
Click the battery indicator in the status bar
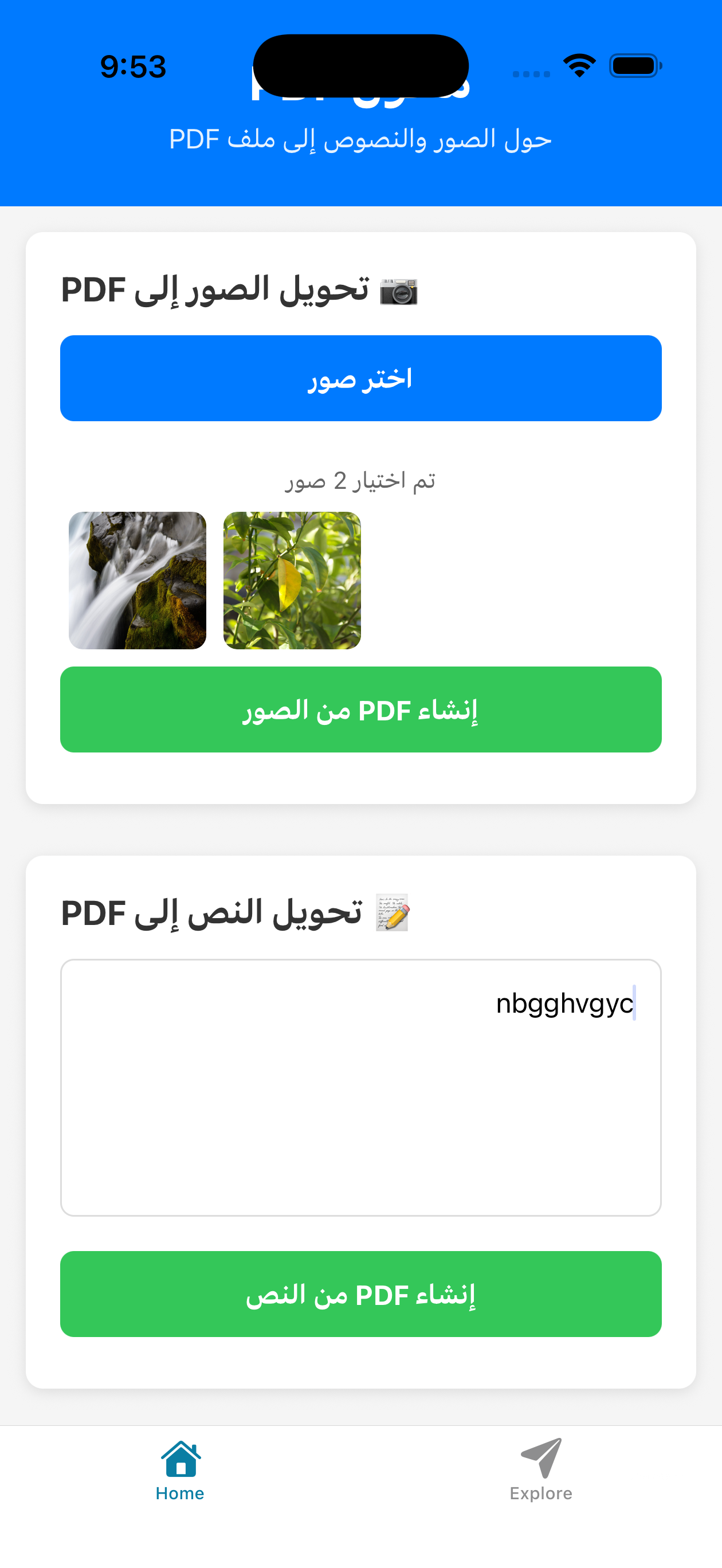point(634,67)
